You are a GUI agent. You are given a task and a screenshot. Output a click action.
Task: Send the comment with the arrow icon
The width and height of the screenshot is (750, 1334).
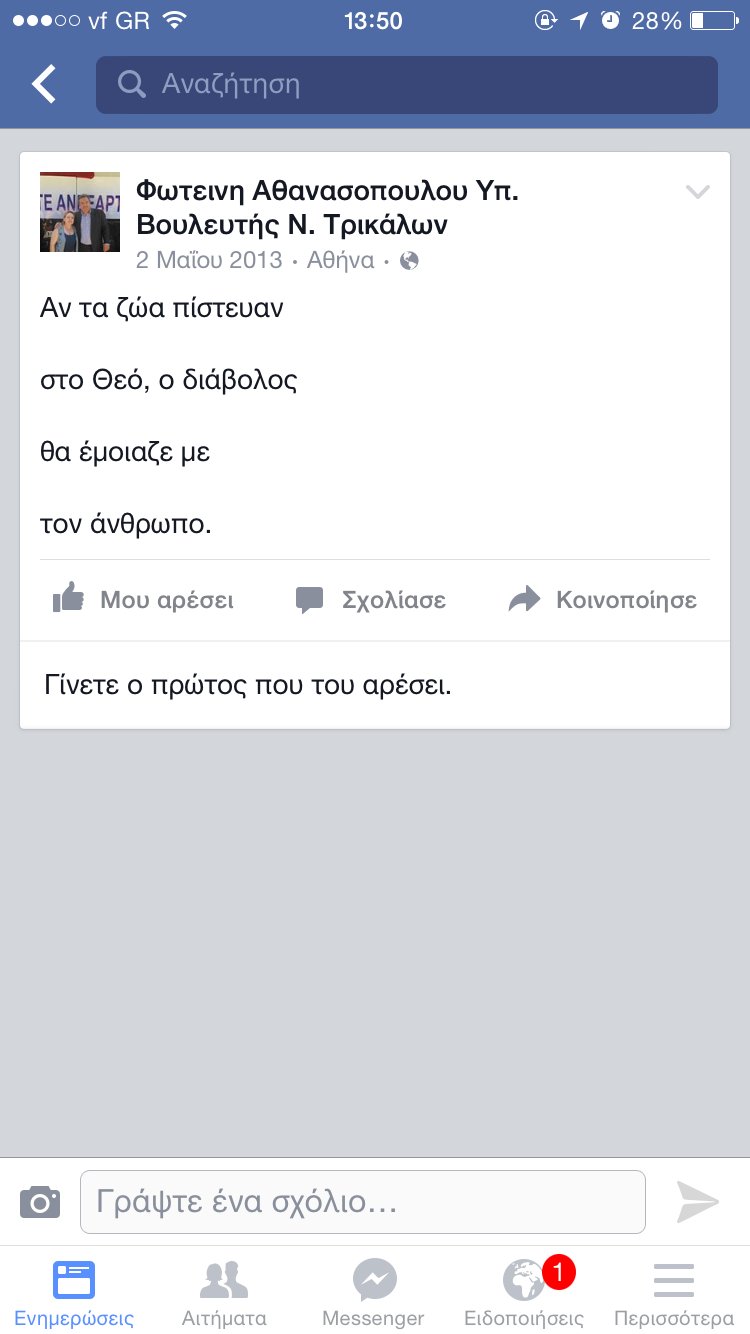click(x=697, y=1201)
